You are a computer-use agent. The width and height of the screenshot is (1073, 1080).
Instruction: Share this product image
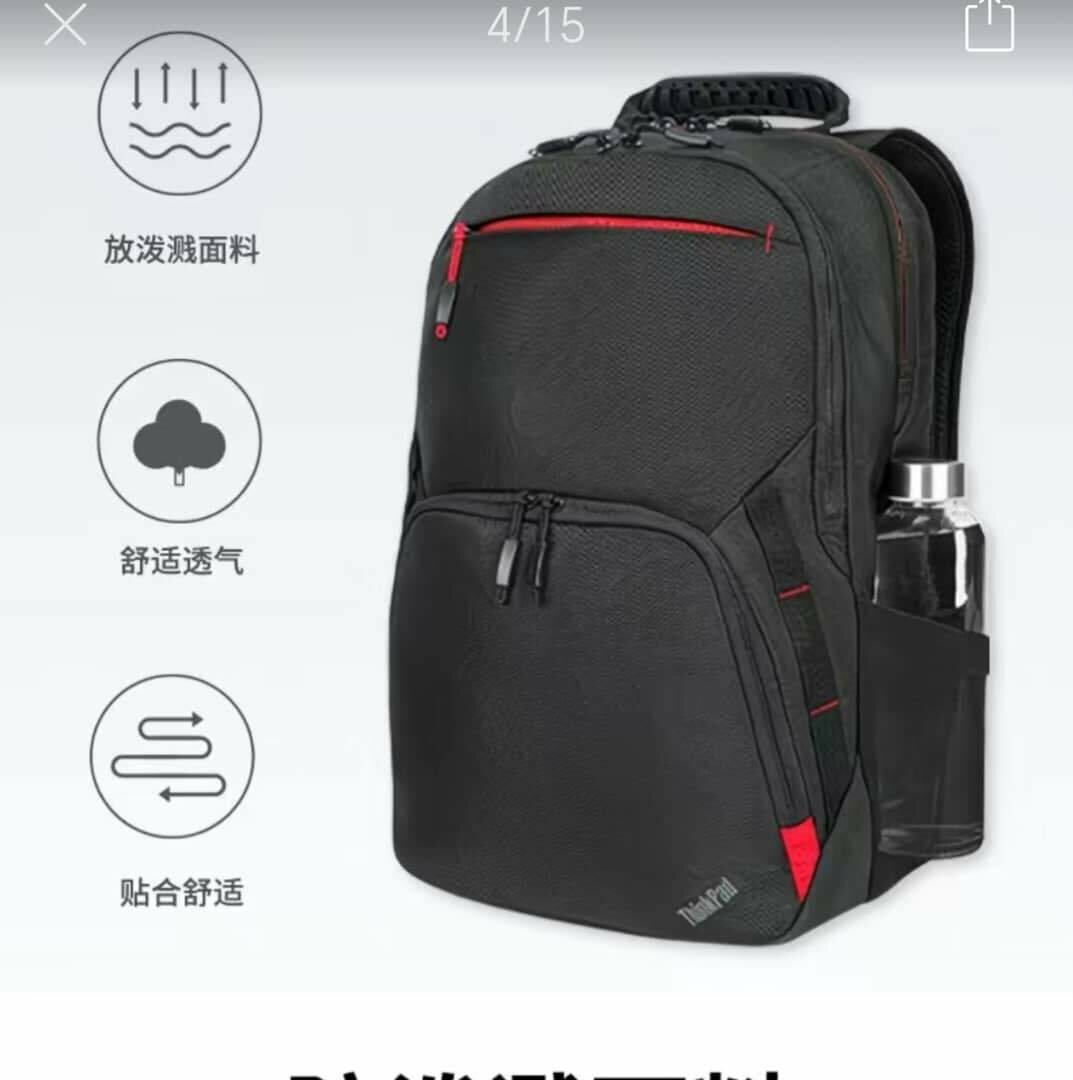click(x=989, y=24)
